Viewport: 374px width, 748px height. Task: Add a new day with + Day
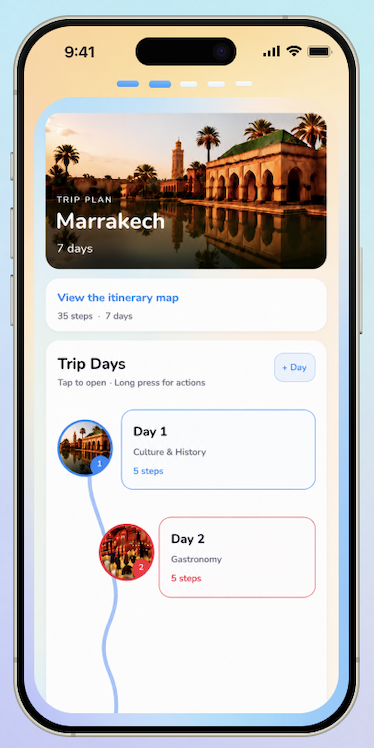pyautogui.click(x=295, y=367)
